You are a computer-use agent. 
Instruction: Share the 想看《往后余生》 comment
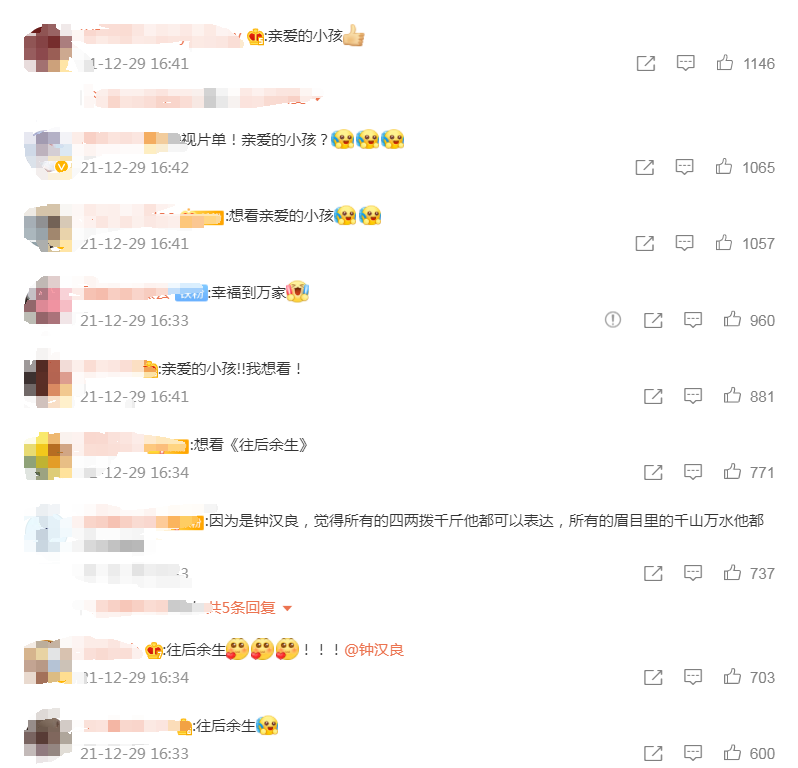[653, 472]
